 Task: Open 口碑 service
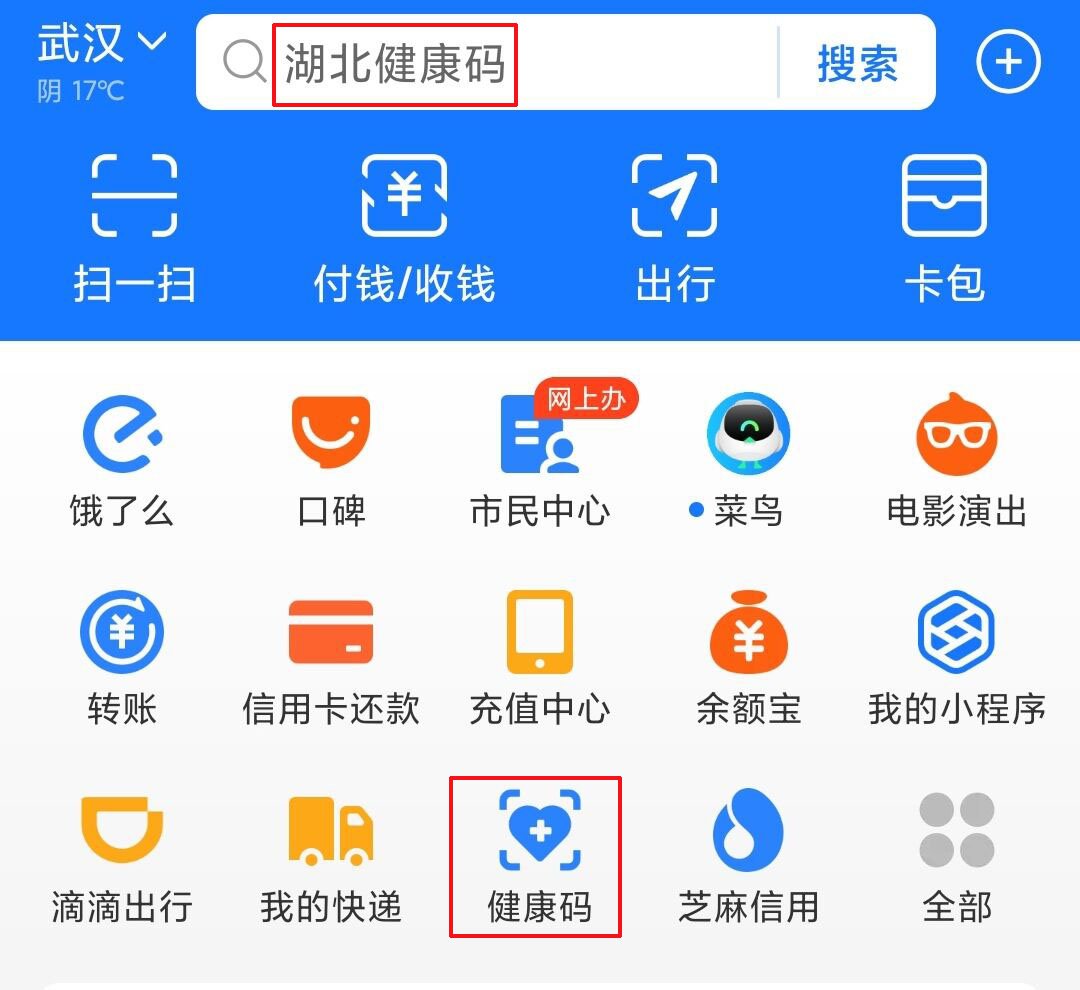(x=331, y=460)
